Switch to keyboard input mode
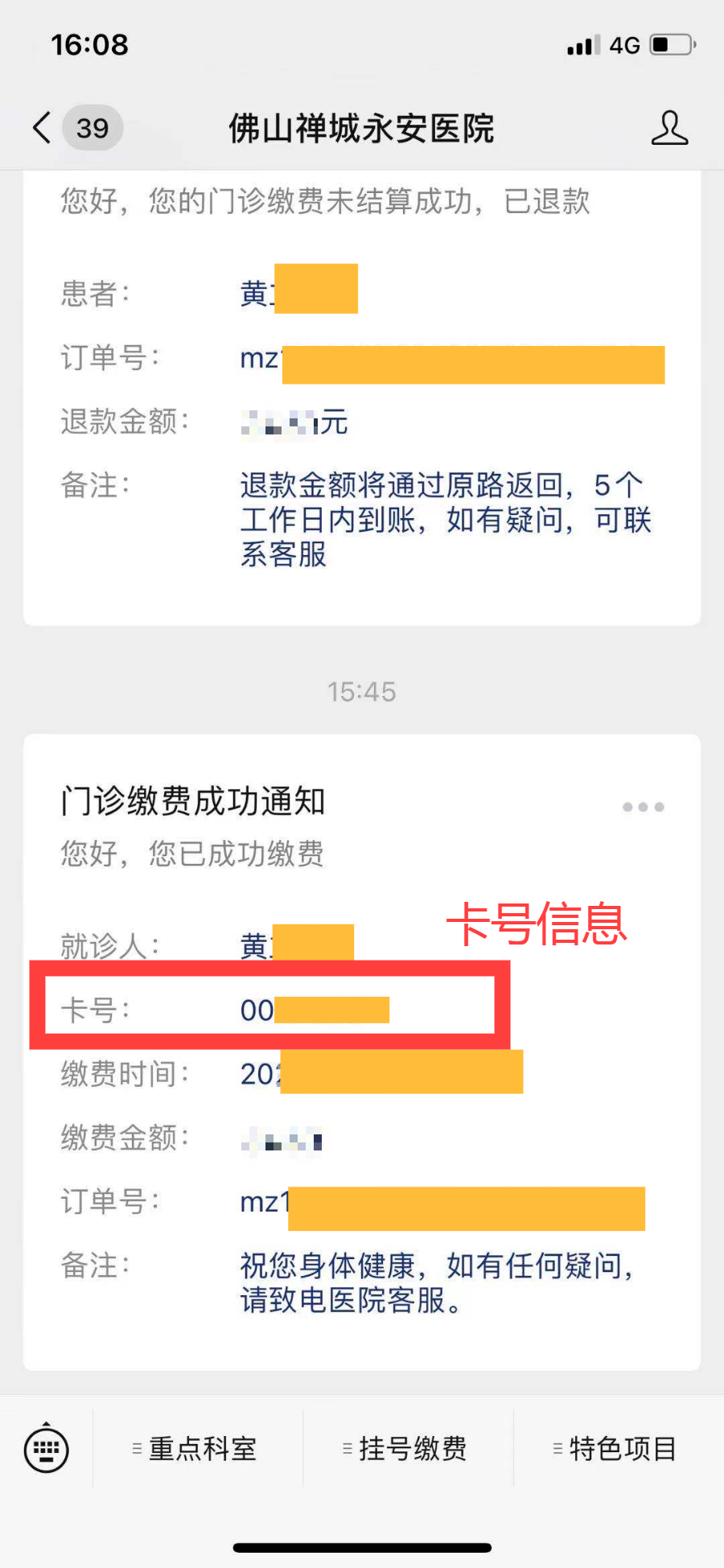The height and width of the screenshot is (1568, 724). click(47, 1449)
